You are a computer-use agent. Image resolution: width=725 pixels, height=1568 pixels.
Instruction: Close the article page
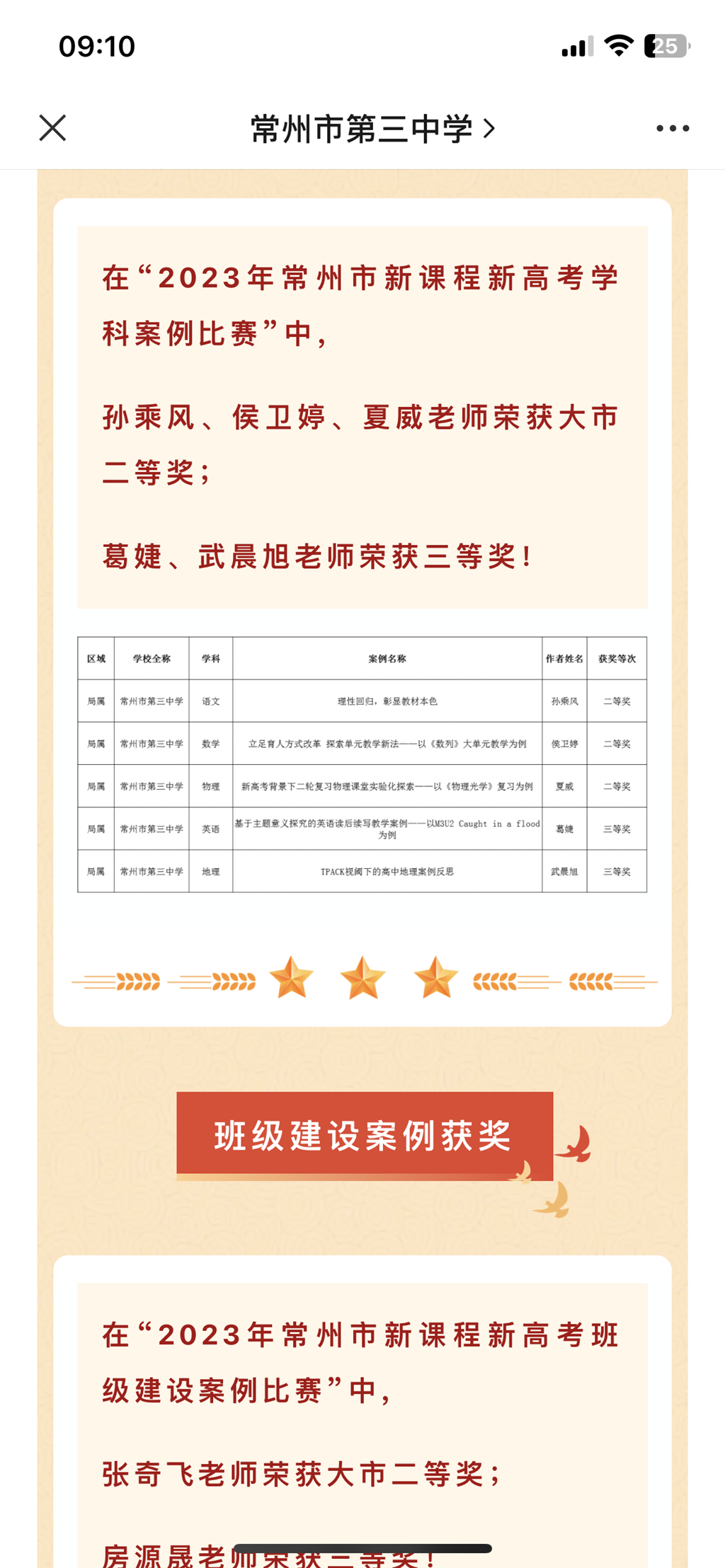coord(52,128)
